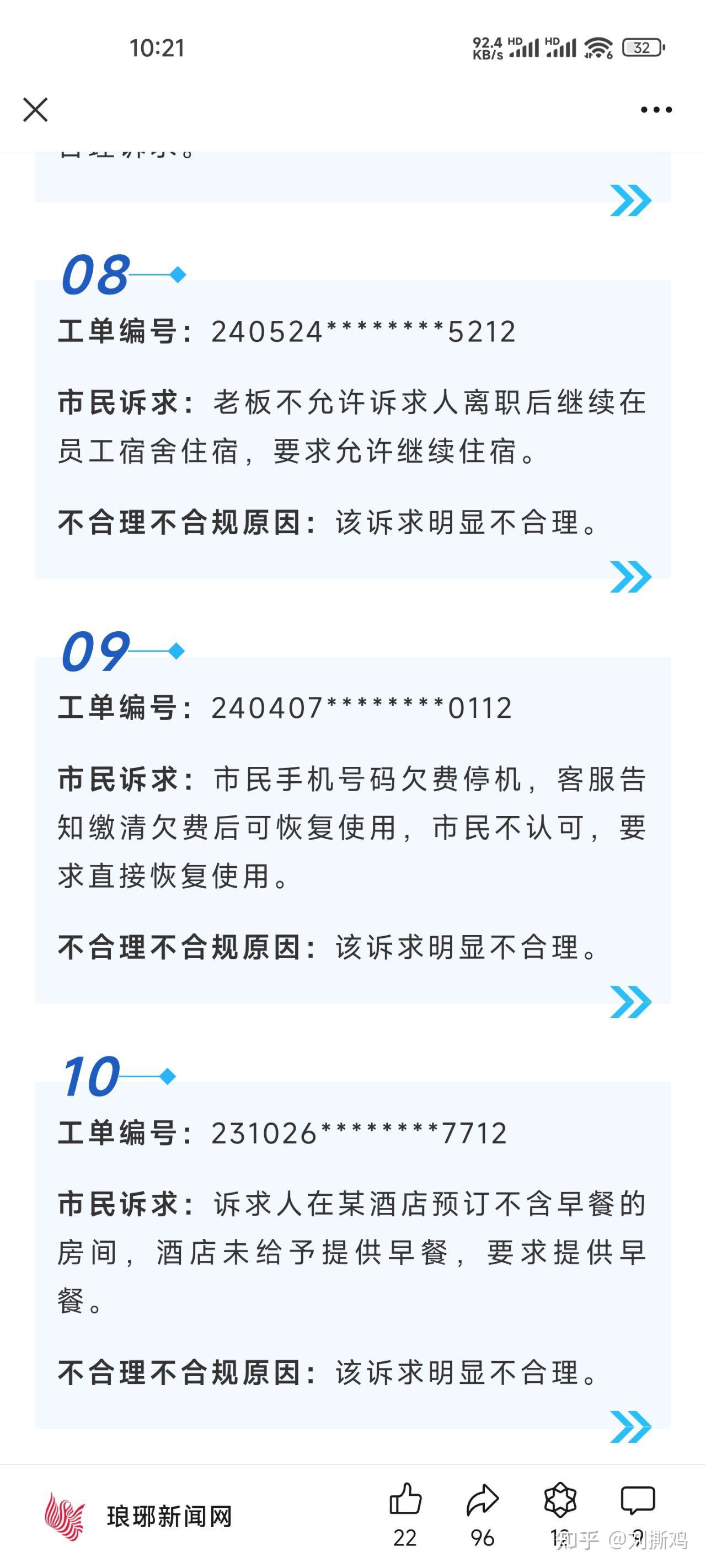Close the article page
The image size is (706, 1568).
[35, 110]
